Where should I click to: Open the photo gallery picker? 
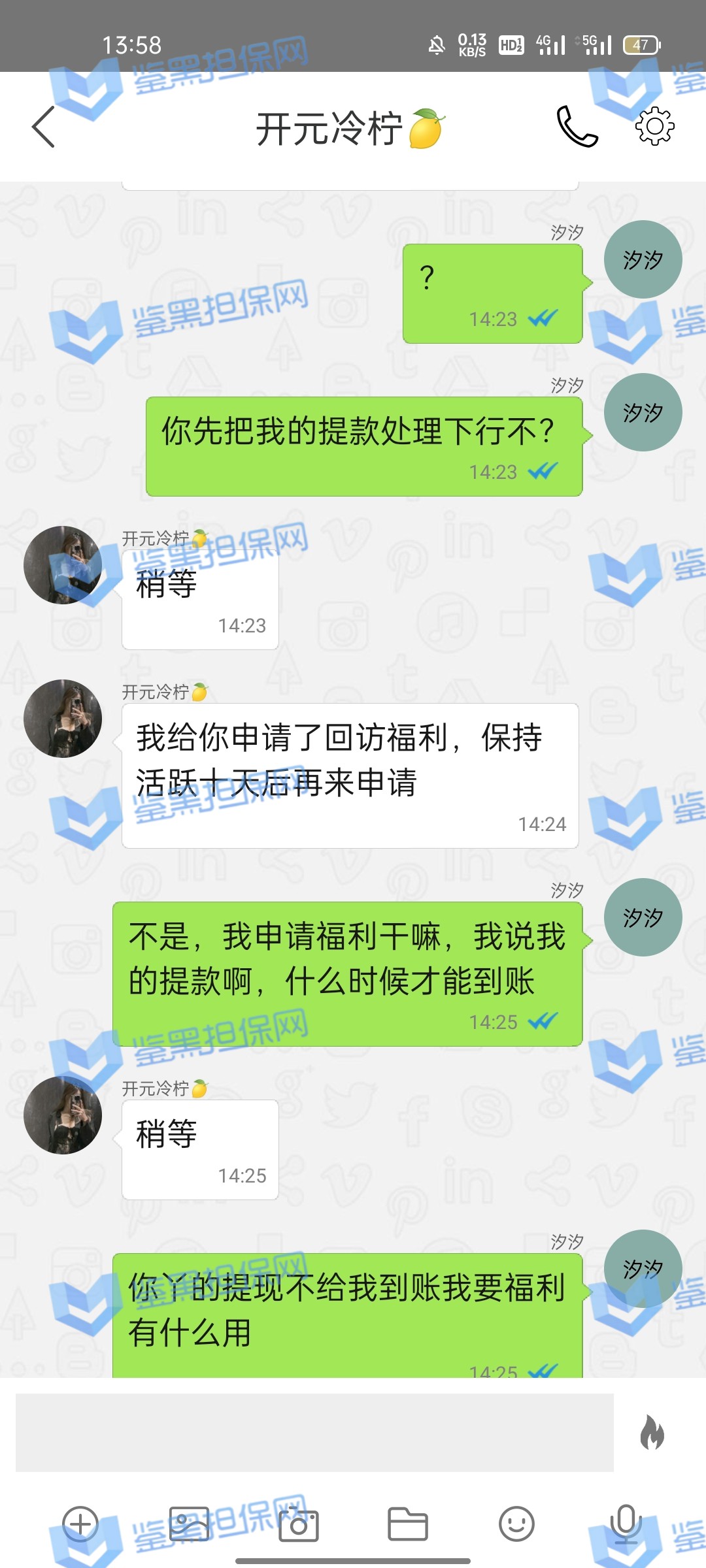[189, 1524]
